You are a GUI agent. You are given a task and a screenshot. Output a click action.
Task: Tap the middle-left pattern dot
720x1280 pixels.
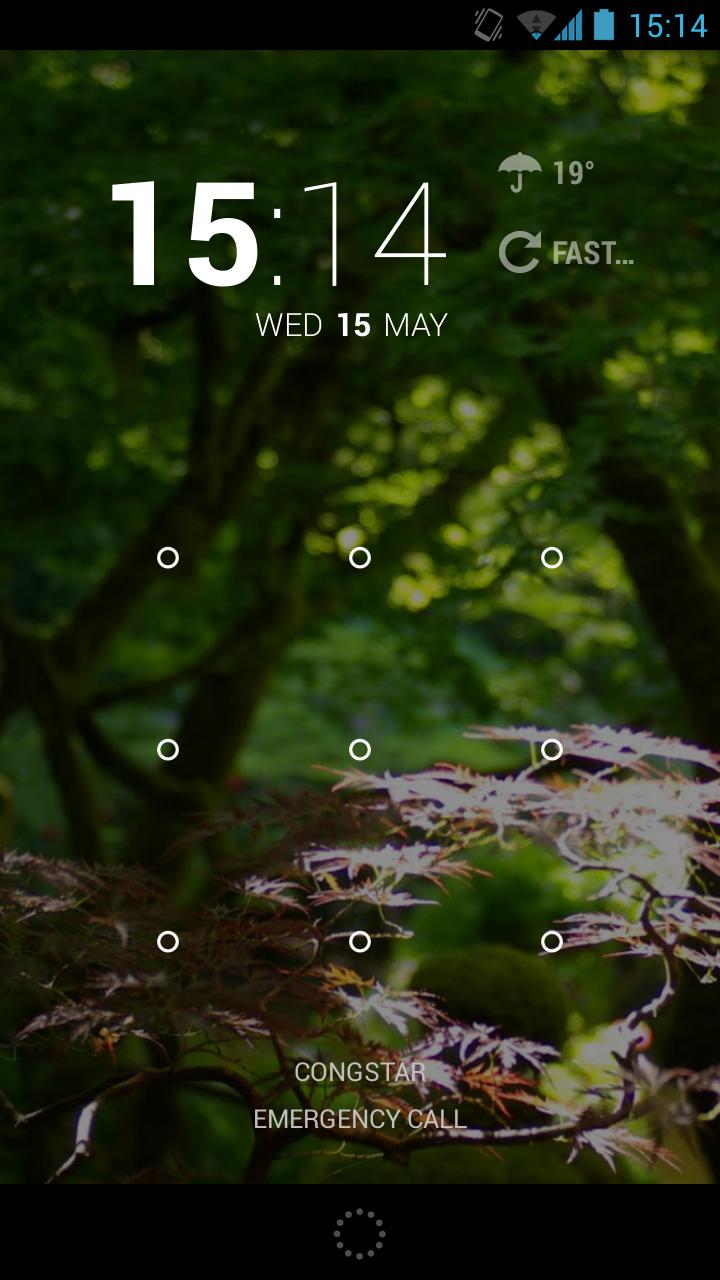168,750
